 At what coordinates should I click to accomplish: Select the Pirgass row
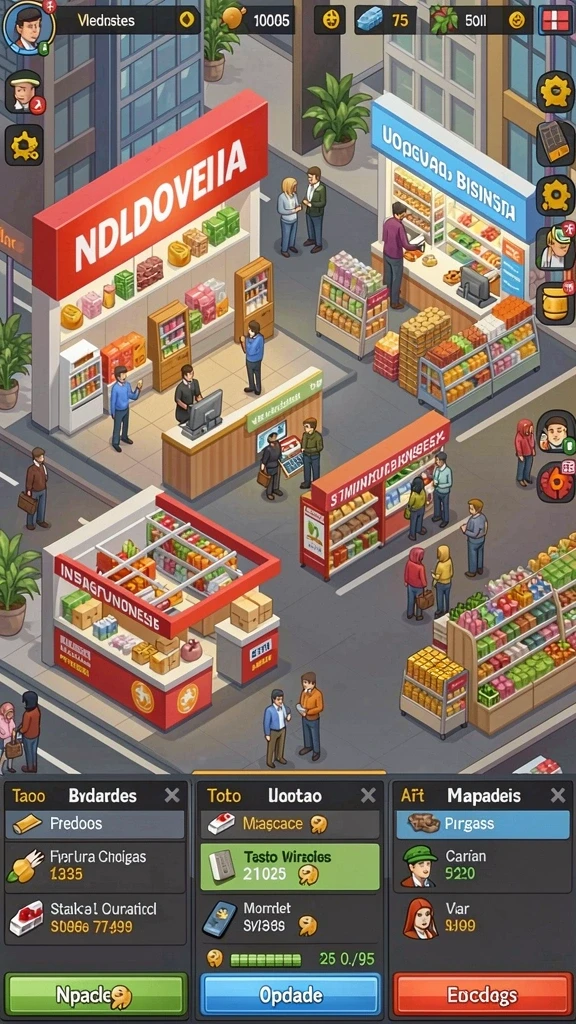point(483,824)
